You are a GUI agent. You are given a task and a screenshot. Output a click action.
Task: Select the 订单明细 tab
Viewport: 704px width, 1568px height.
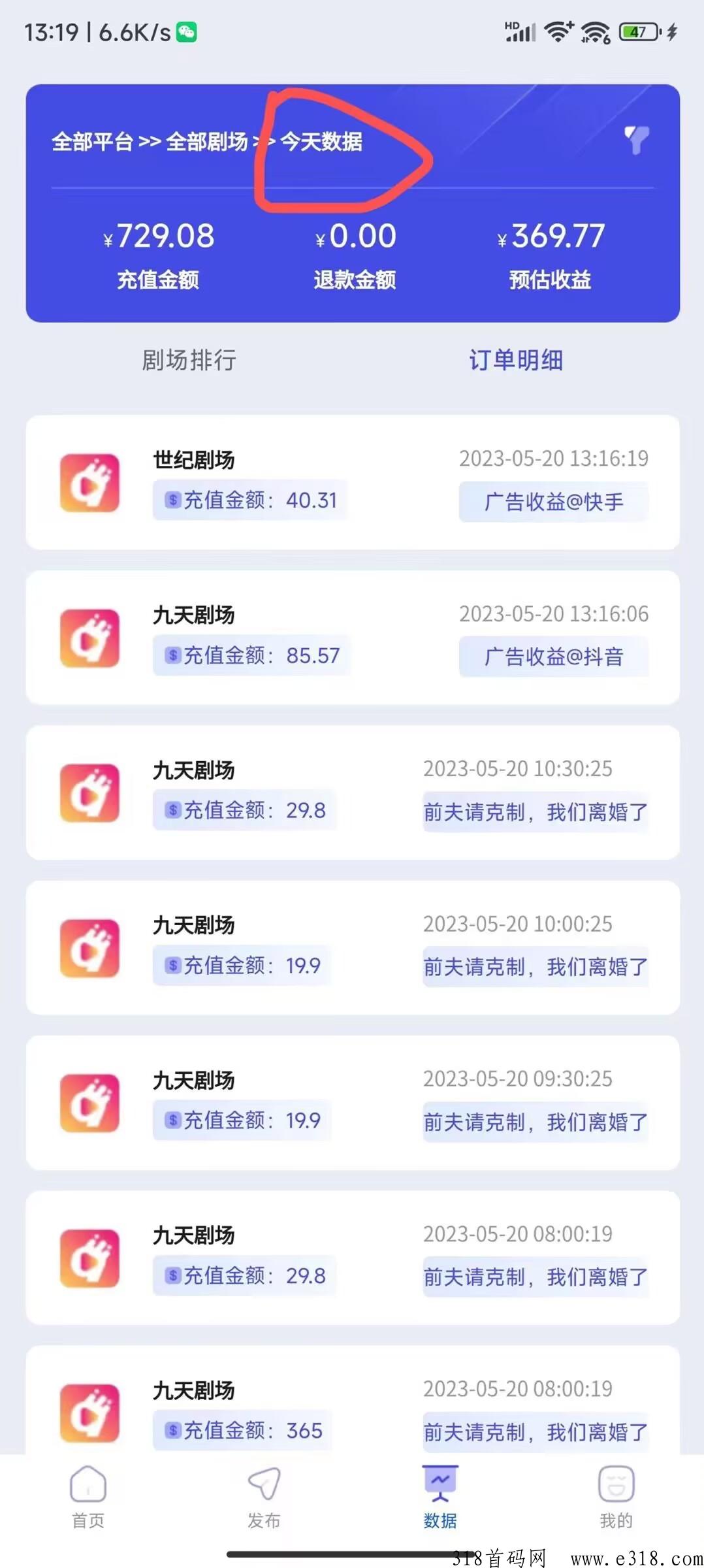tap(516, 359)
